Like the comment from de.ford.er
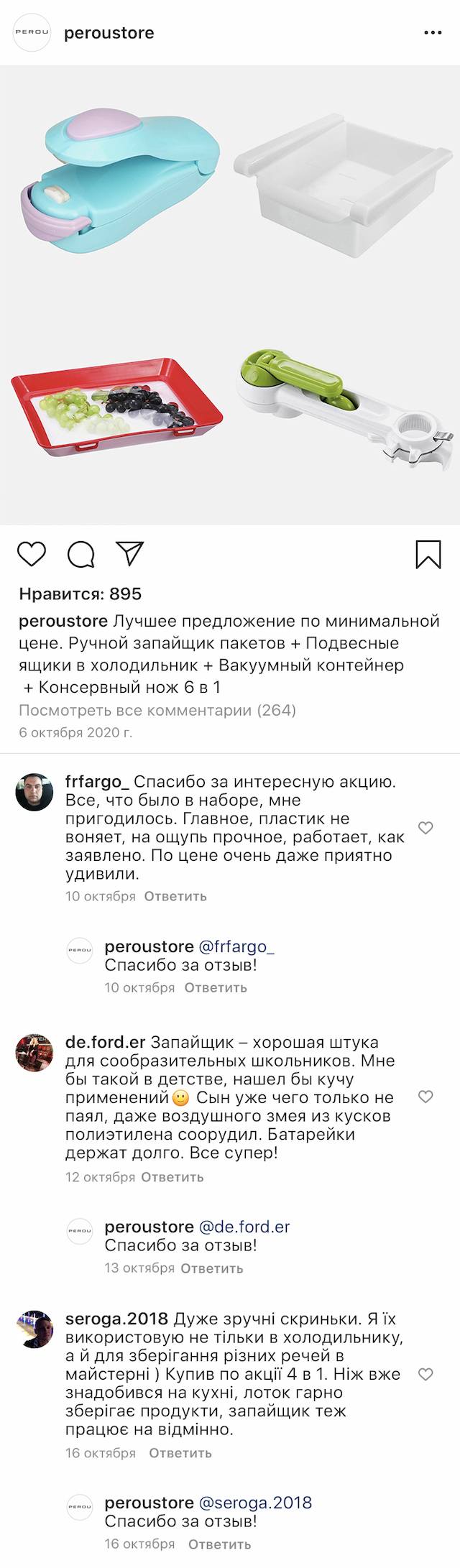460x1568 pixels. coord(425,1097)
